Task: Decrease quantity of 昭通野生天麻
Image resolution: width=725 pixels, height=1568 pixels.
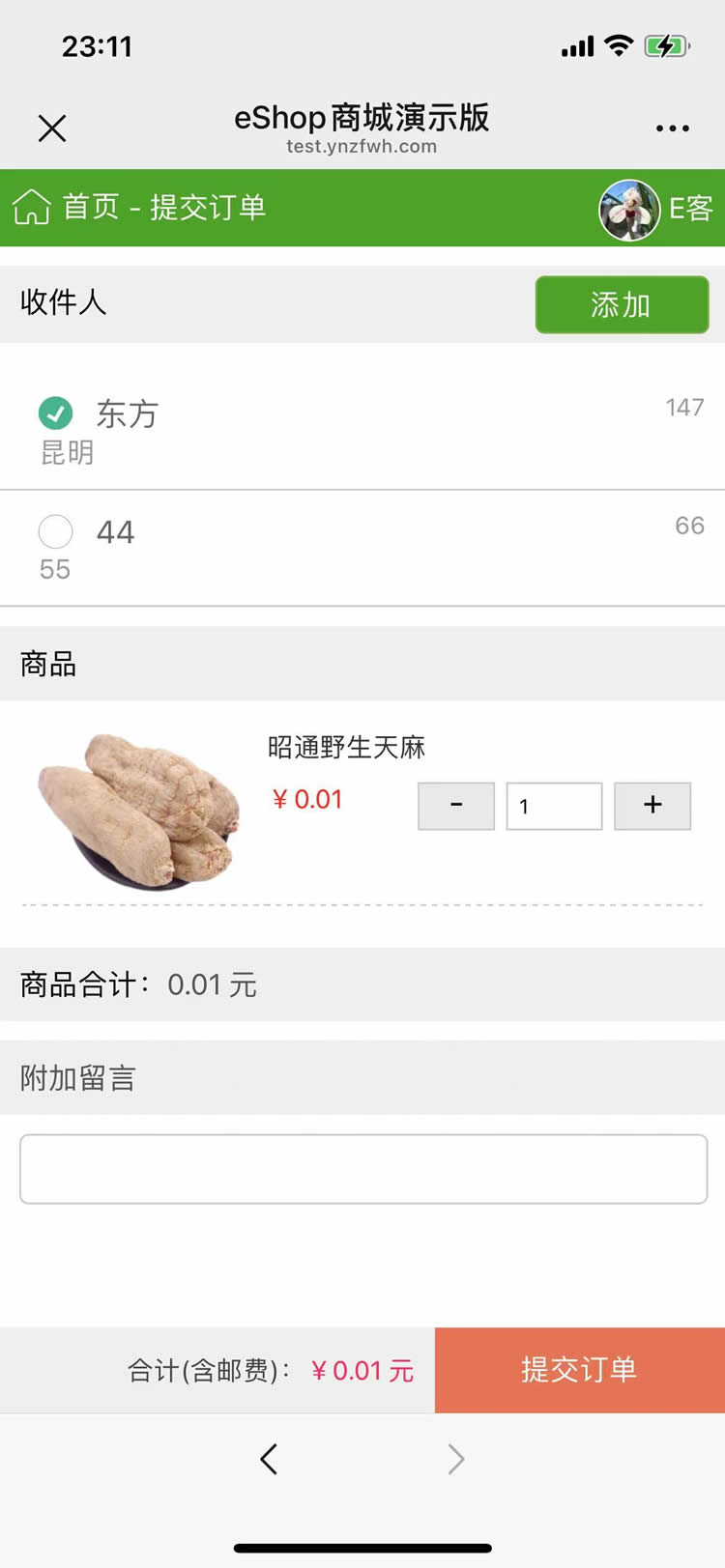Action: (x=456, y=806)
